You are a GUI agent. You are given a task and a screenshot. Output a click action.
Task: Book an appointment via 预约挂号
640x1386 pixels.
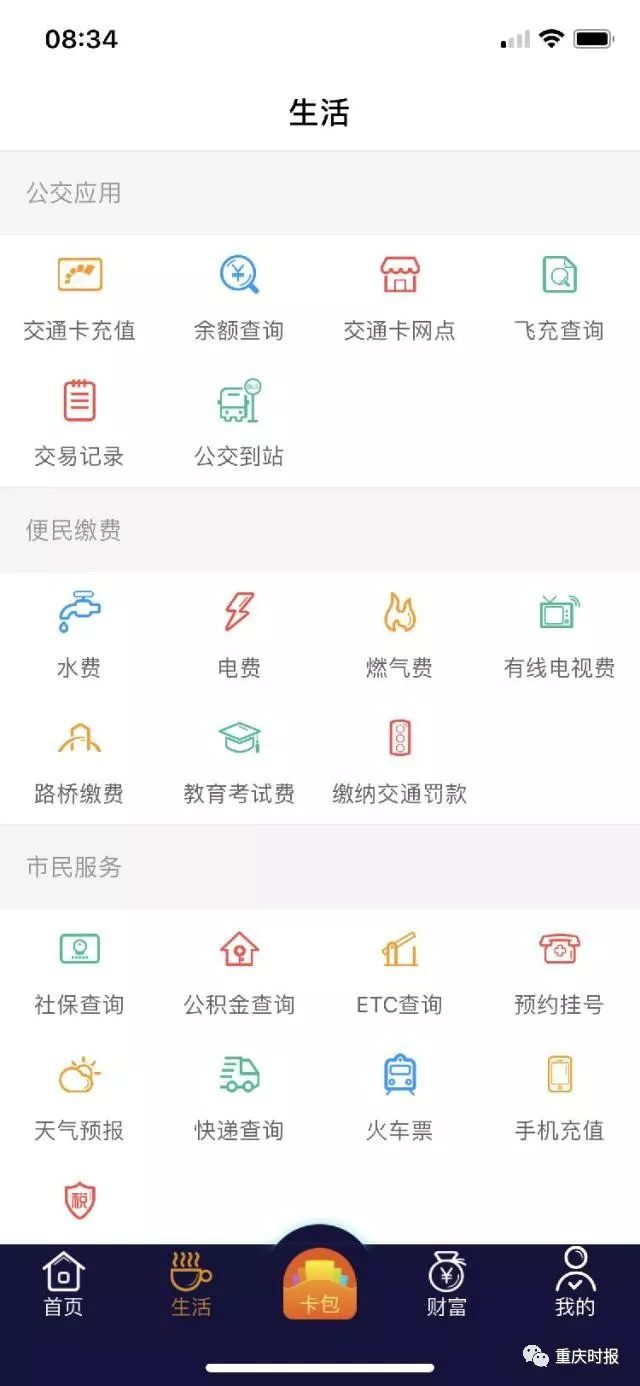tap(559, 972)
